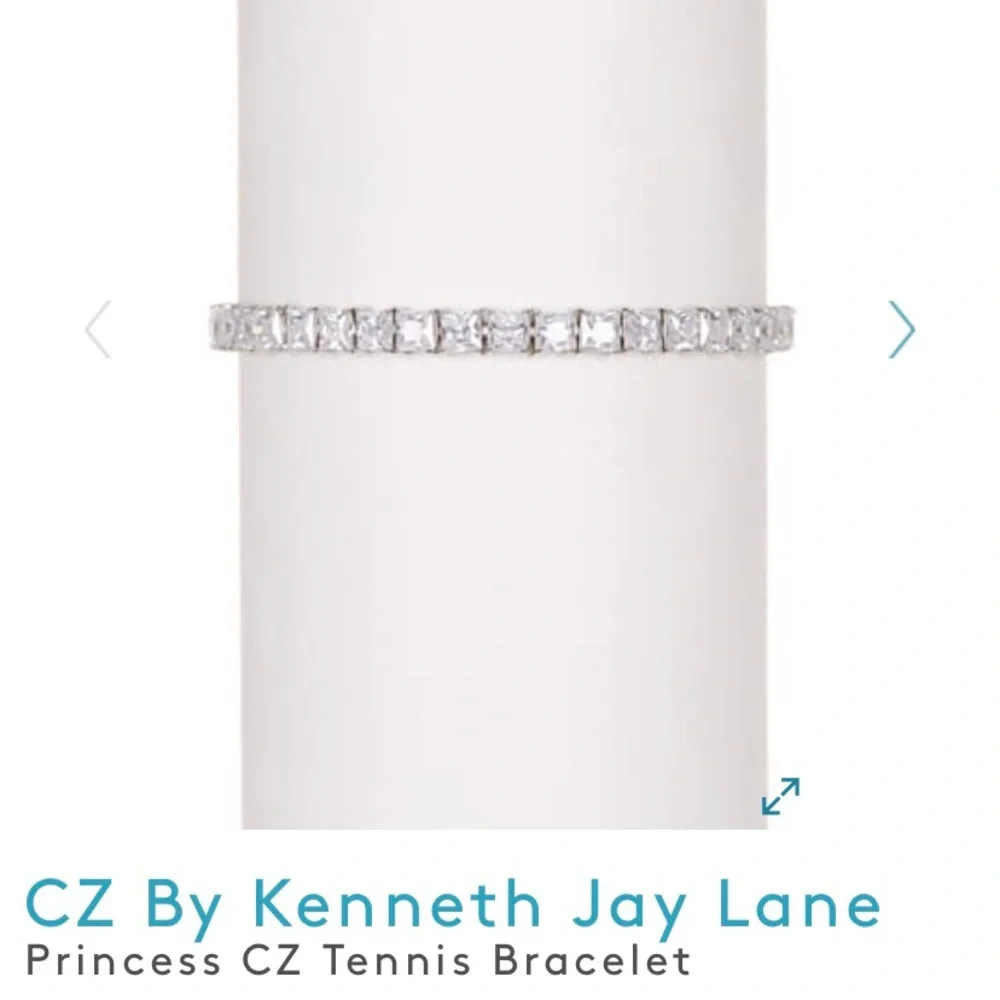Go back to the previous product image
The width and height of the screenshot is (1000, 1000).
(98, 329)
